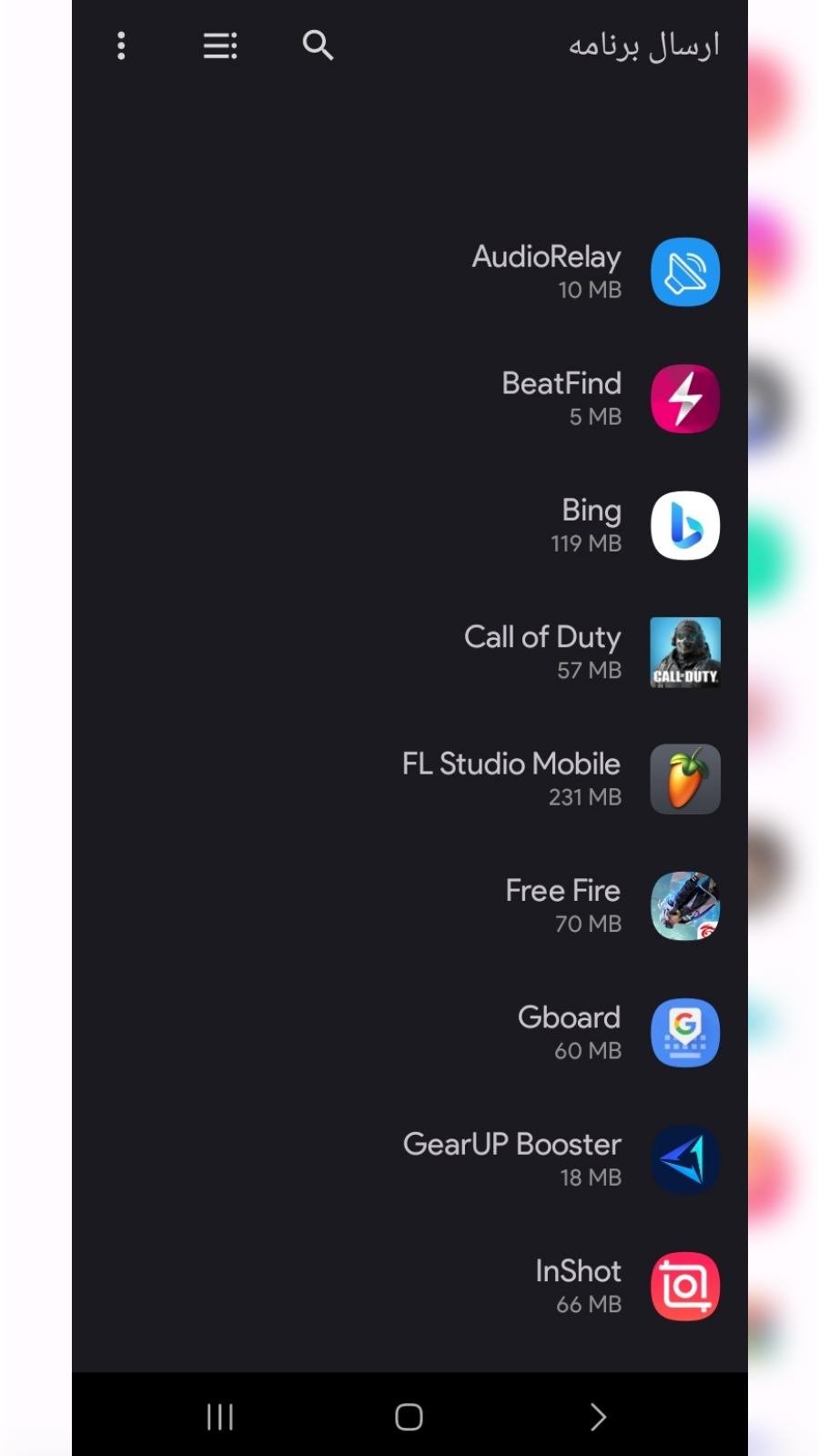Choose FL Studio Mobile
Viewport: 819px width, 1456px height.
click(x=591, y=779)
